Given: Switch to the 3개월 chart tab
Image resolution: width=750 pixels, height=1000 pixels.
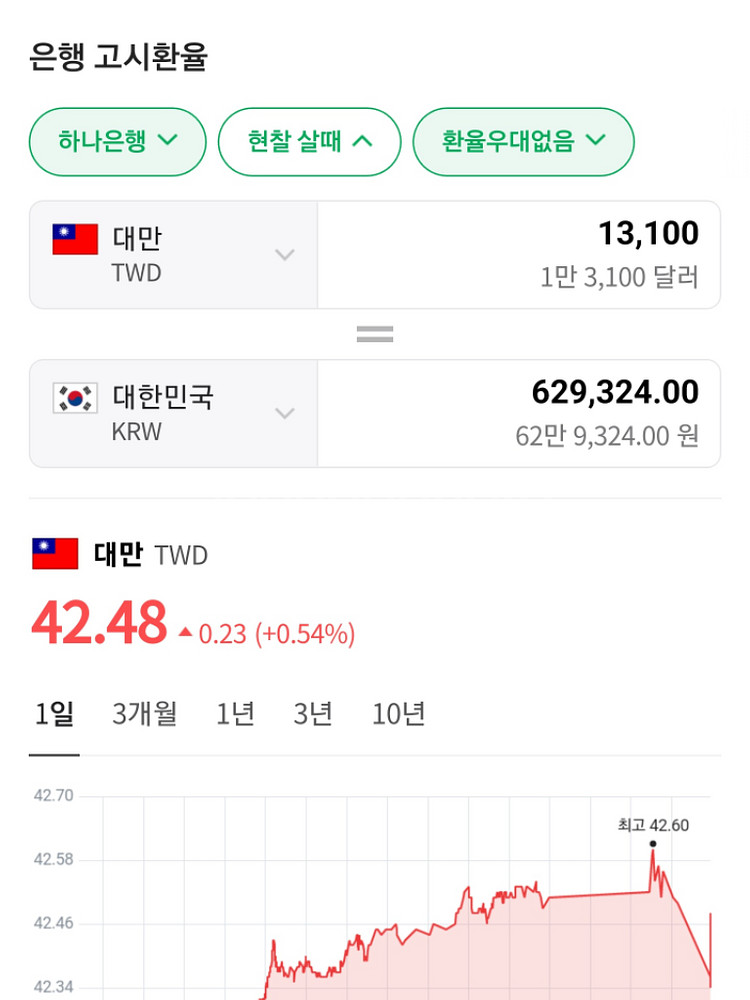Looking at the screenshot, I should 144,714.
